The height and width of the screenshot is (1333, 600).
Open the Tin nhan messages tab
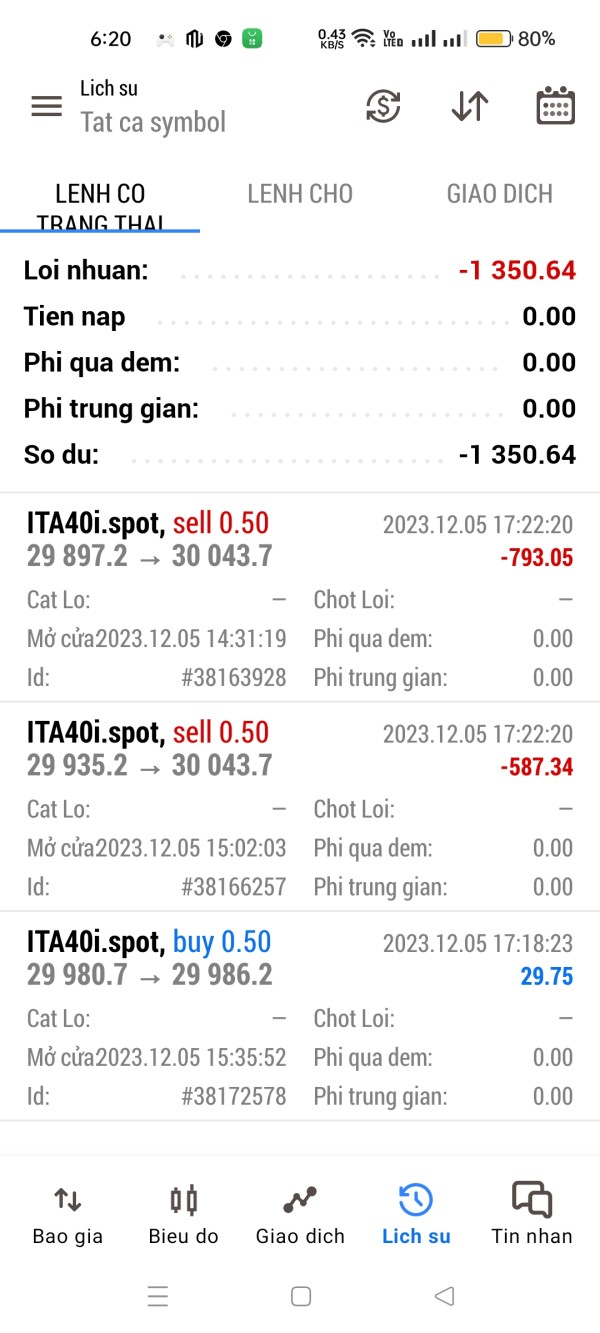click(532, 1214)
